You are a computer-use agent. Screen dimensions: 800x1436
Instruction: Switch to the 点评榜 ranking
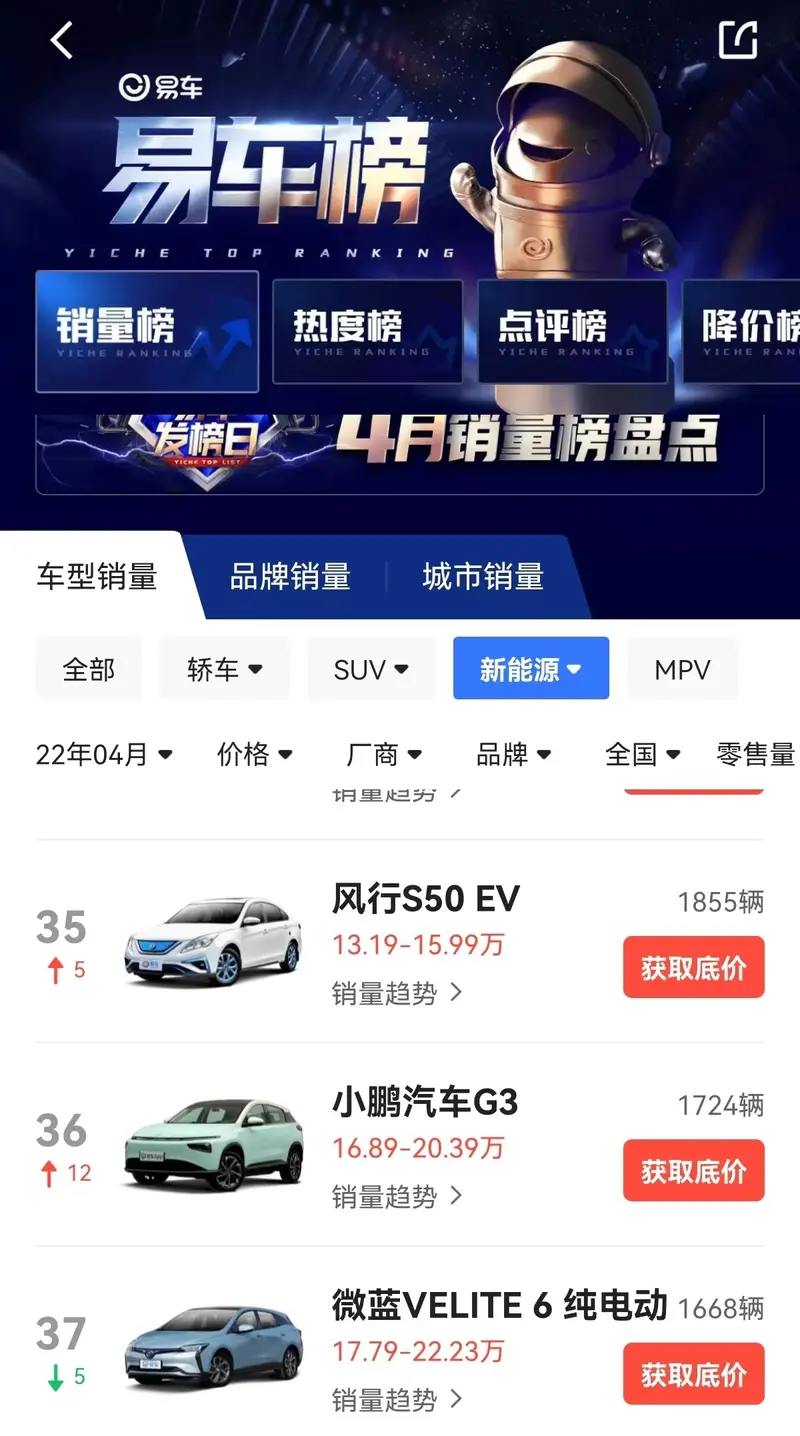(571, 331)
